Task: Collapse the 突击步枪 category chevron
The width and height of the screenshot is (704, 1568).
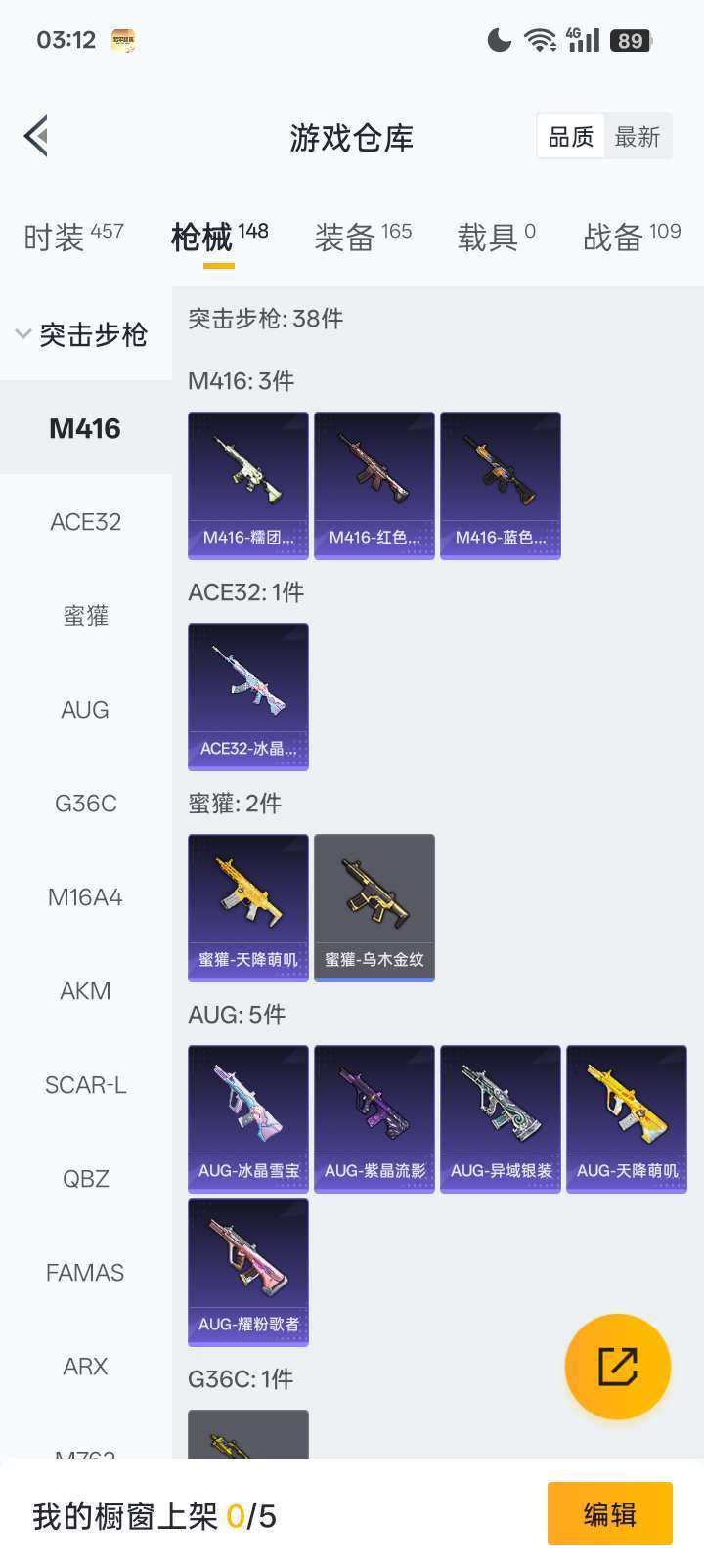Action: 22,333
